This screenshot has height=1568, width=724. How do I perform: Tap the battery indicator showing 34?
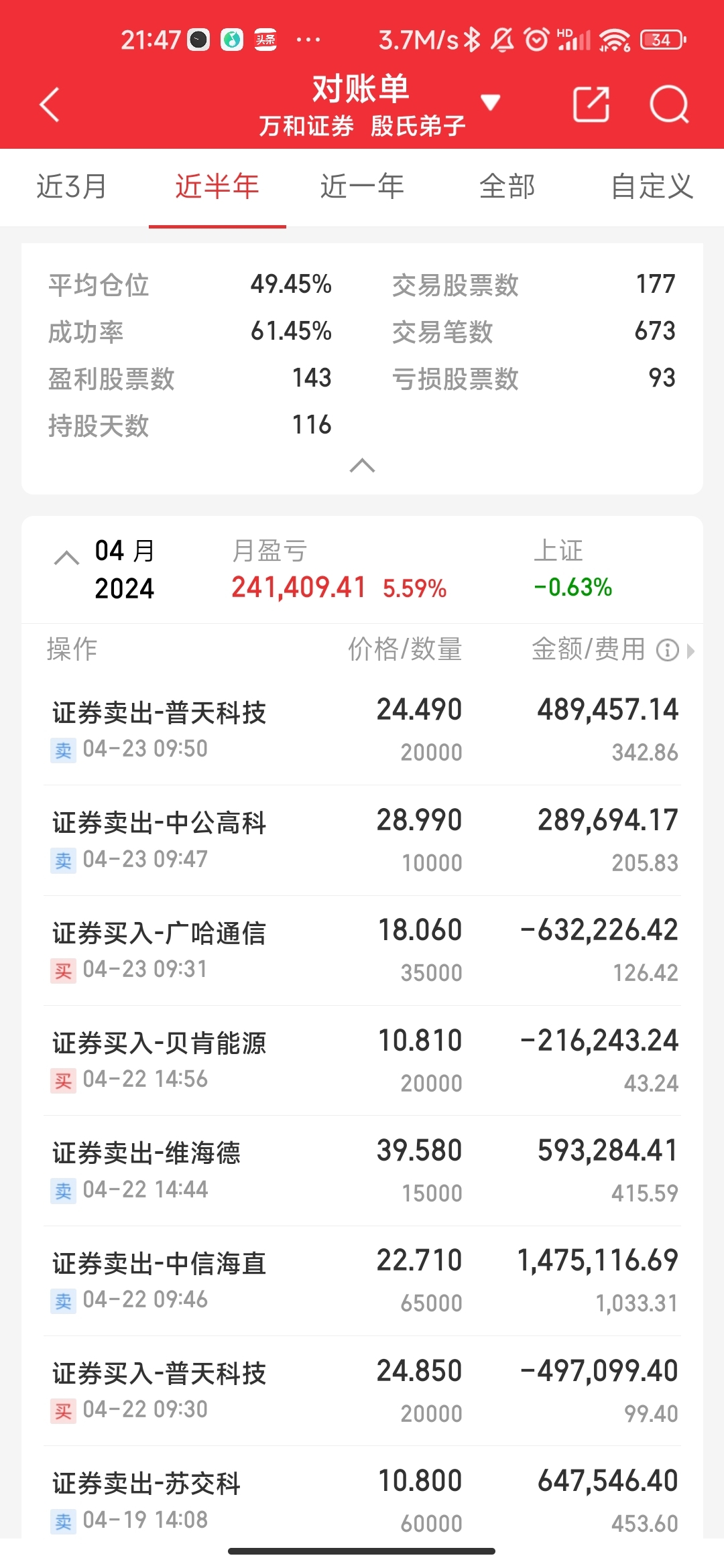click(x=660, y=40)
